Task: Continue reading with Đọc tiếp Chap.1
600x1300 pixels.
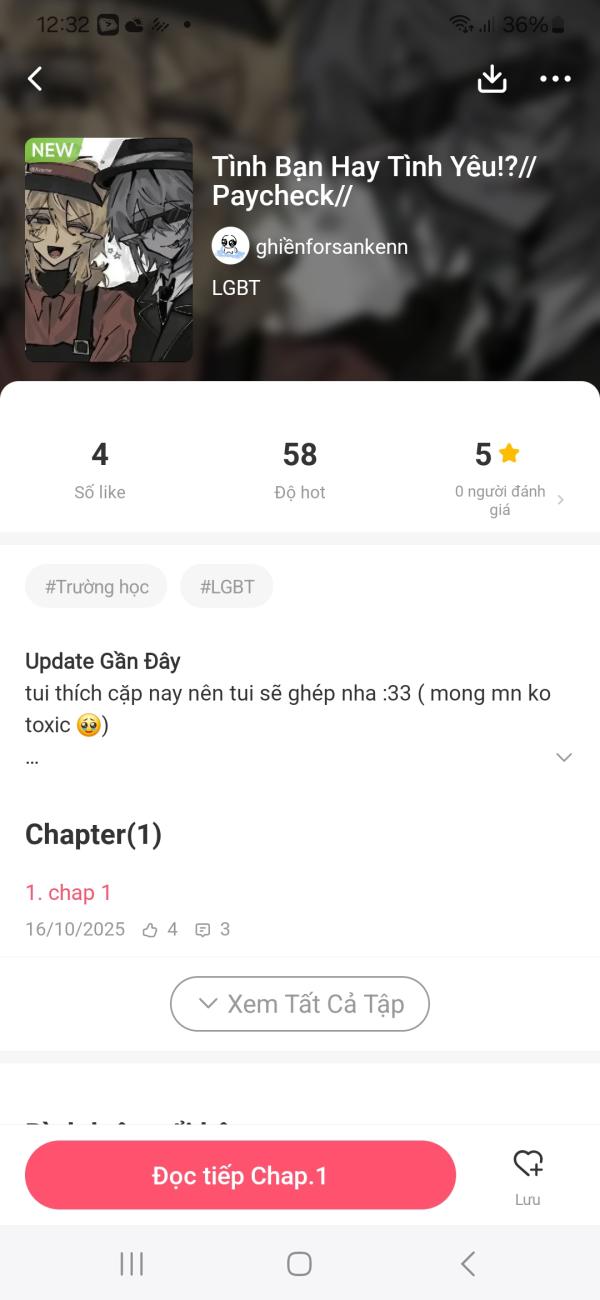Action: click(x=240, y=1176)
